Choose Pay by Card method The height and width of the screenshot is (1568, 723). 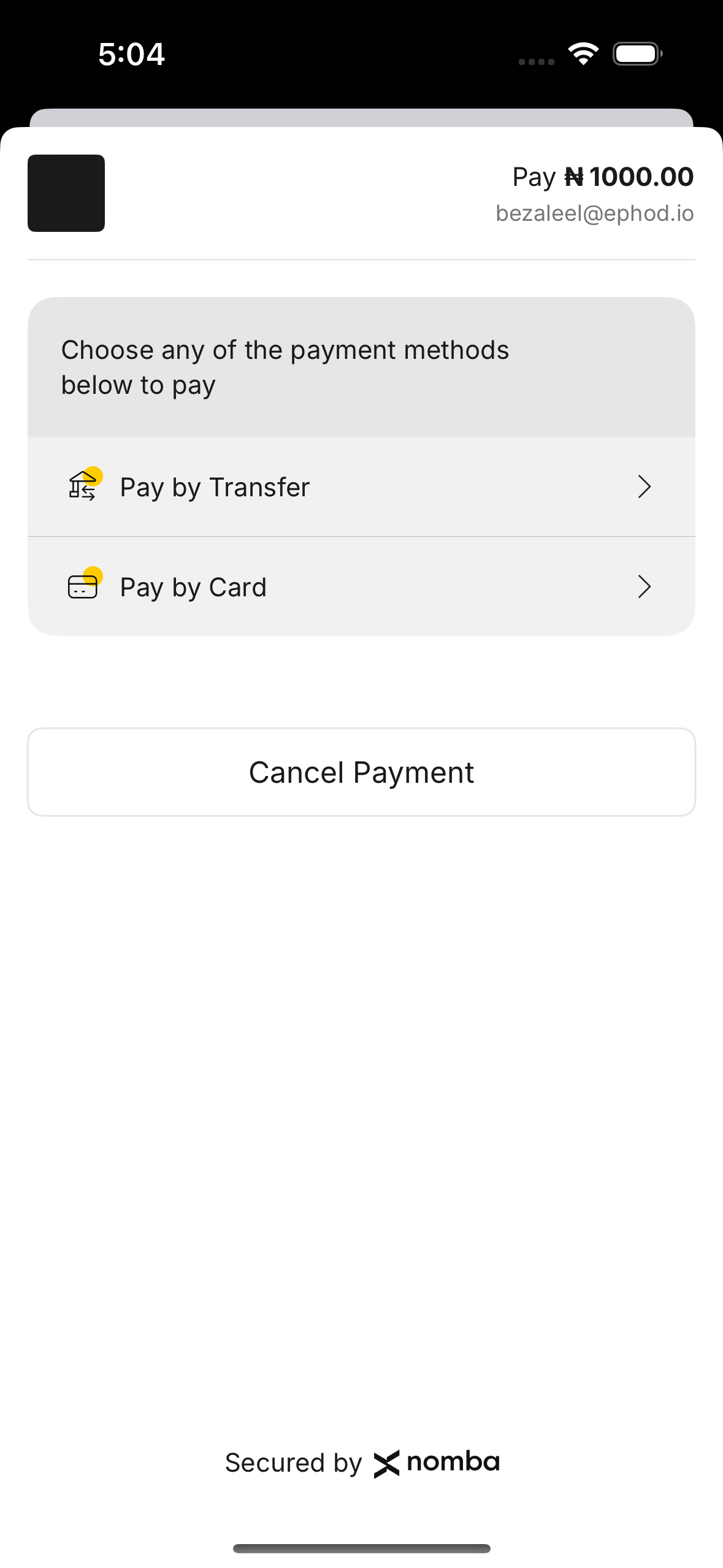(361, 586)
